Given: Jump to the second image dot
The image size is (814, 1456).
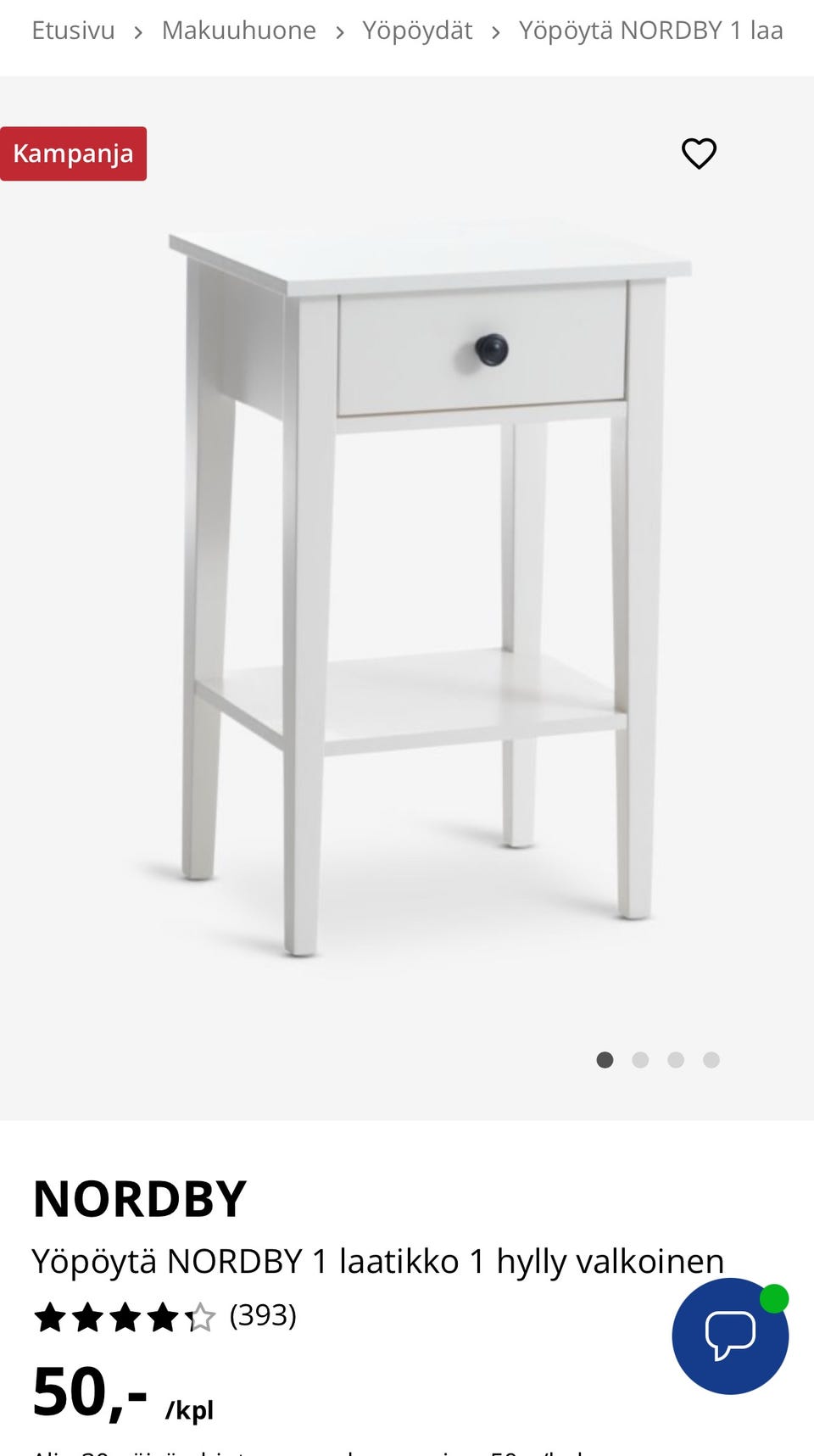Looking at the screenshot, I should pos(640,1060).
